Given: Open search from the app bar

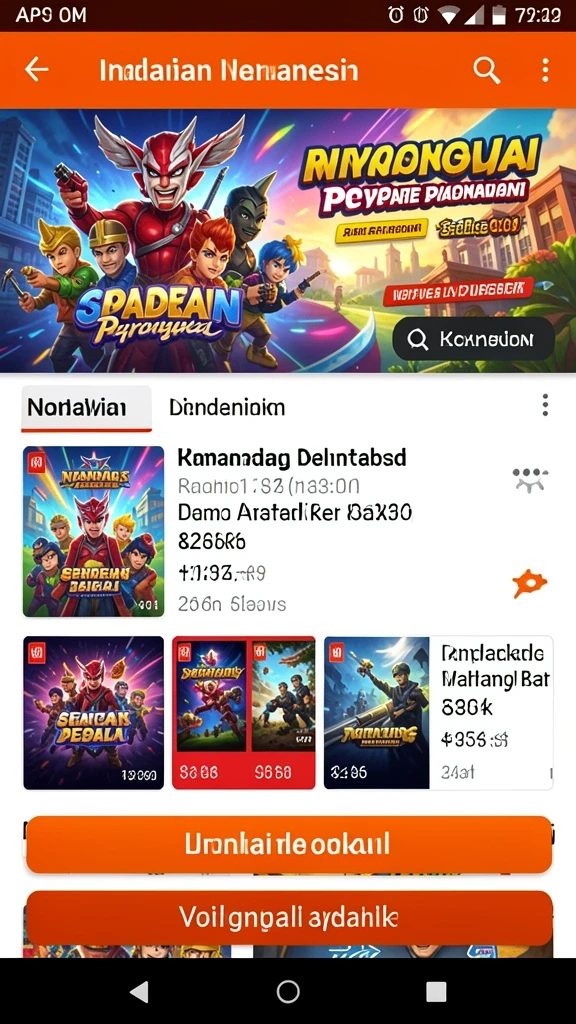Looking at the screenshot, I should (x=487, y=69).
